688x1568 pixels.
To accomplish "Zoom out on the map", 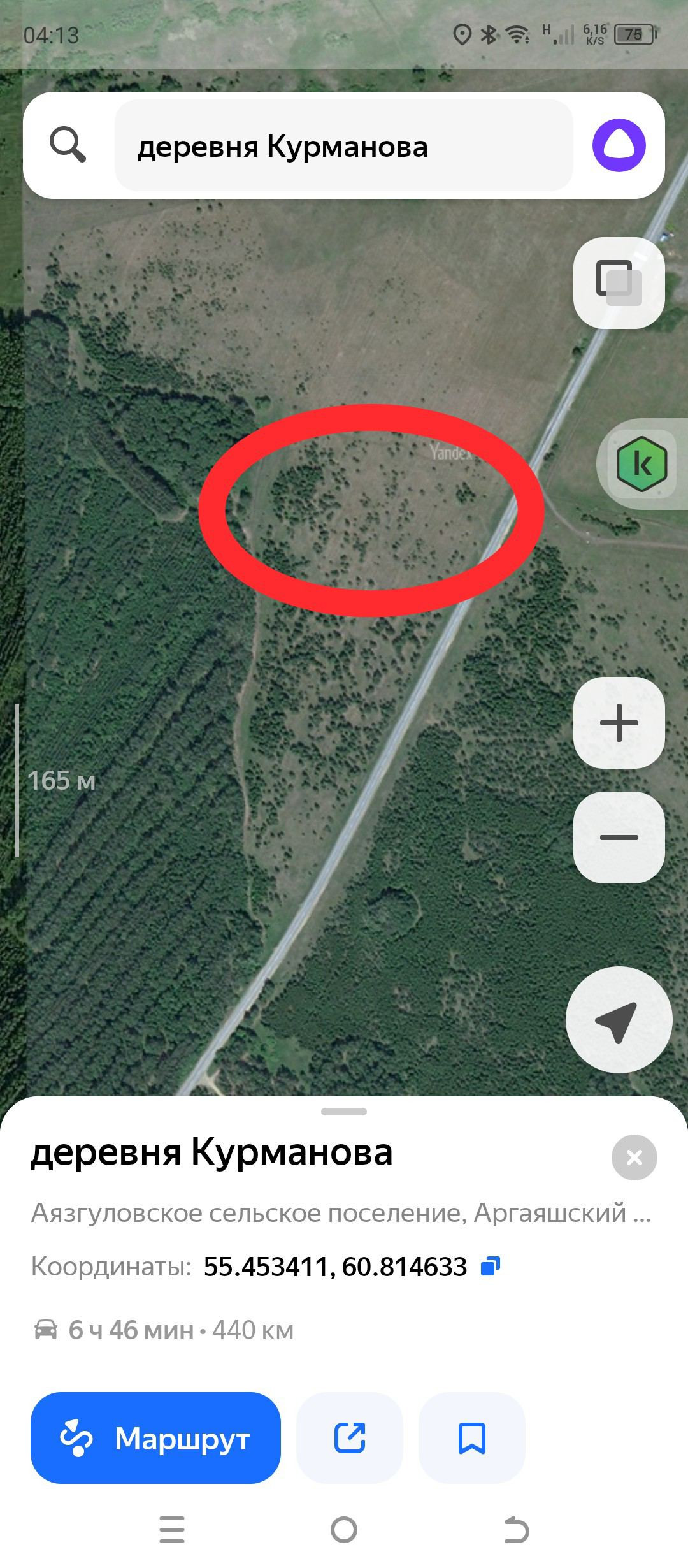I will point(619,838).
